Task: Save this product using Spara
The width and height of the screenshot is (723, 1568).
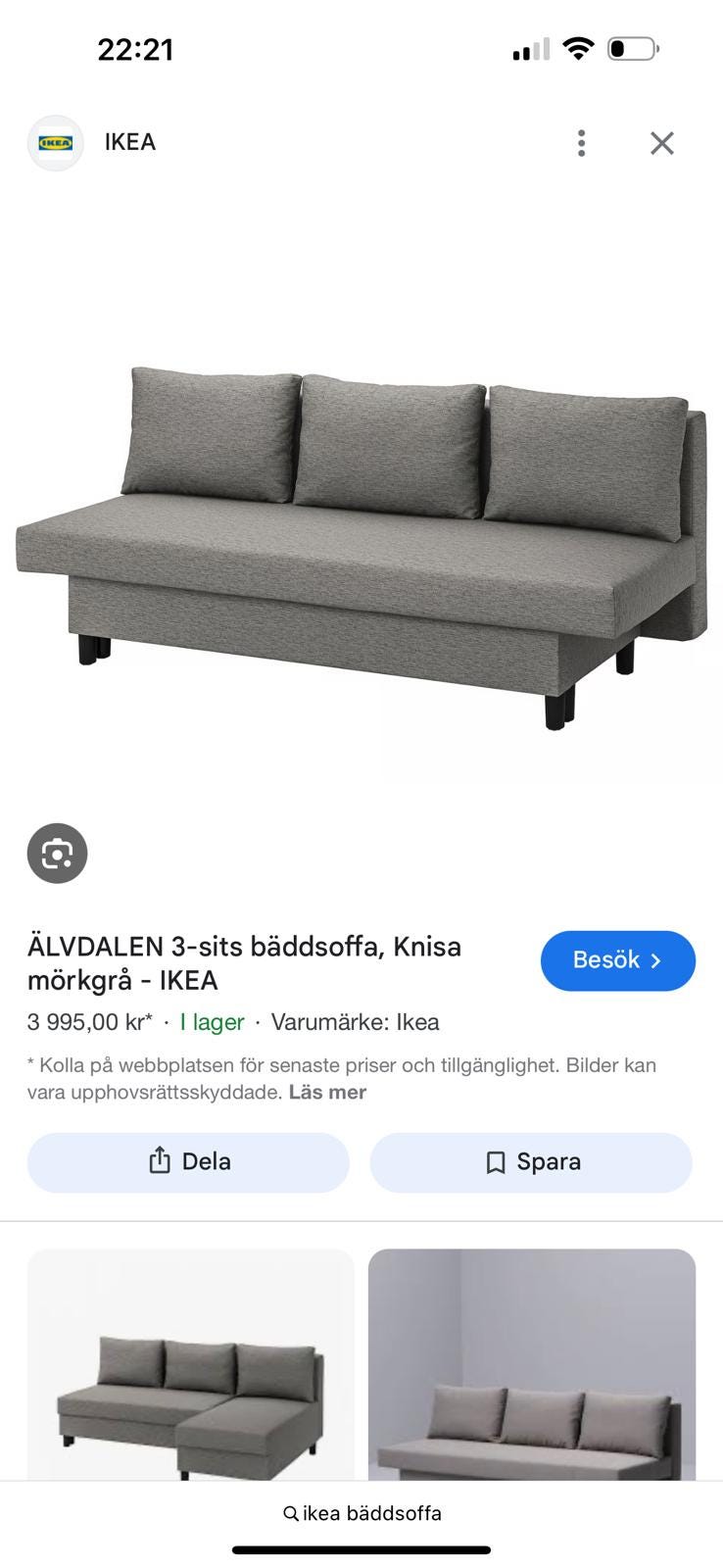Action: click(530, 1161)
